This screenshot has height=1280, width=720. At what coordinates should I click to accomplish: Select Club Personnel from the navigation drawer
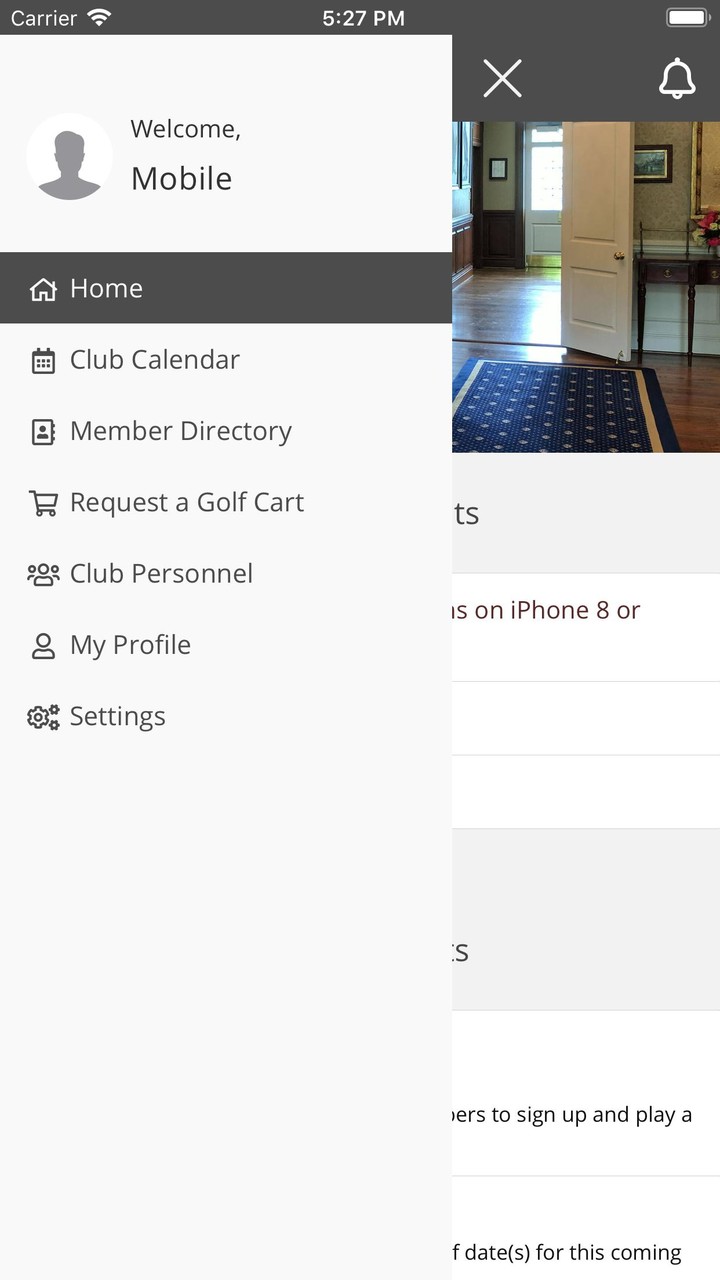[x=161, y=574]
